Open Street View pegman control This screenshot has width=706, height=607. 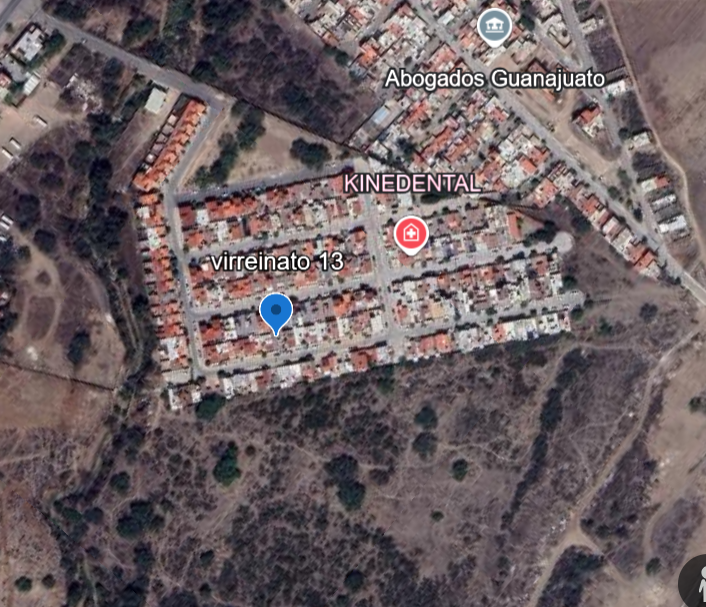[694, 582]
